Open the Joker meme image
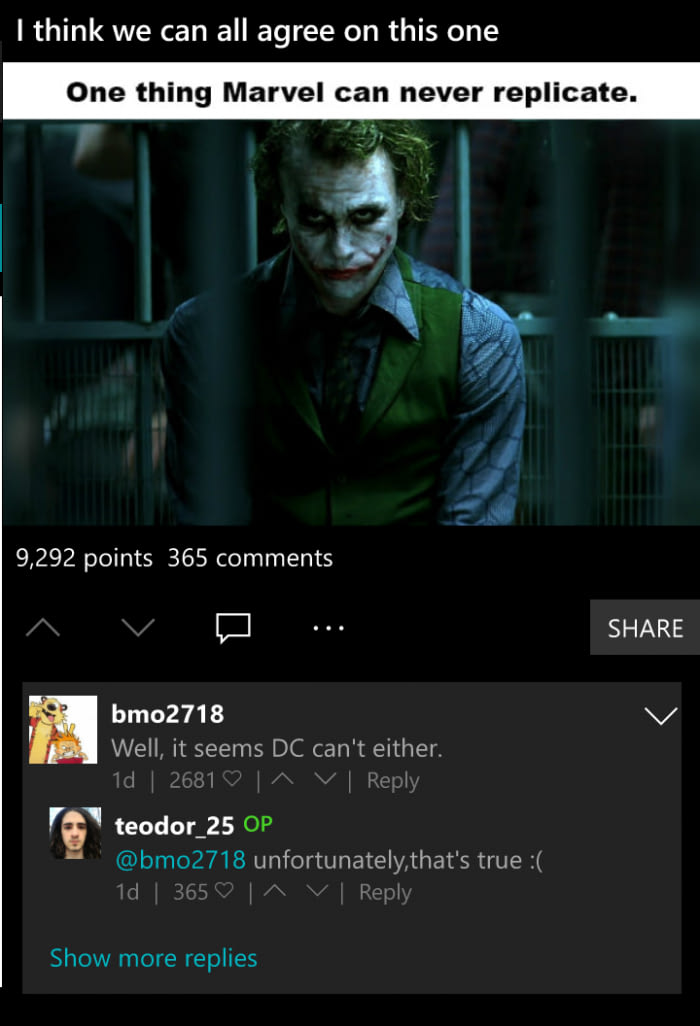Viewport: 700px width, 1026px height. tap(350, 320)
